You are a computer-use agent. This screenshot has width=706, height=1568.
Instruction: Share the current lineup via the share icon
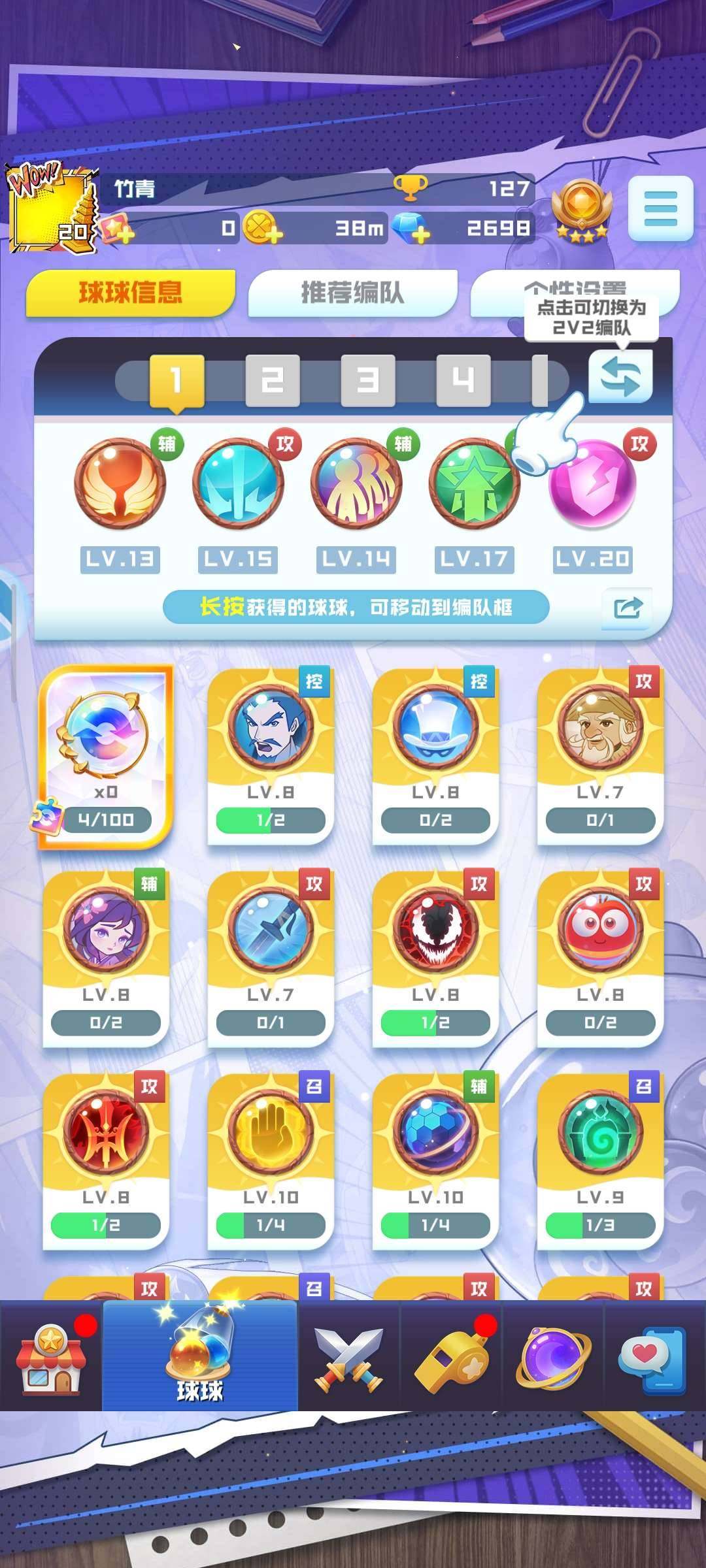(628, 608)
